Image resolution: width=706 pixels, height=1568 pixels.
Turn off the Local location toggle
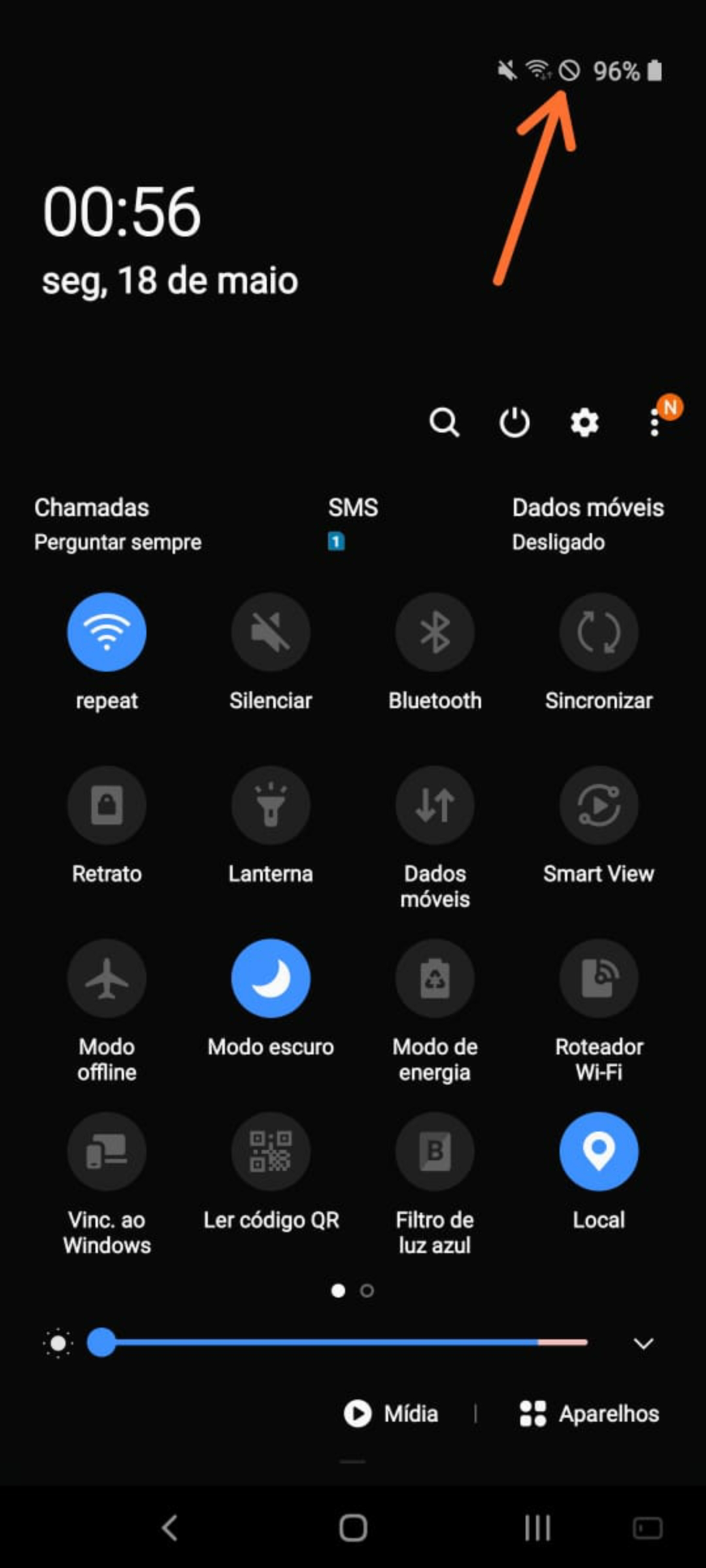pyautogui.click(x=599, y=1151)
